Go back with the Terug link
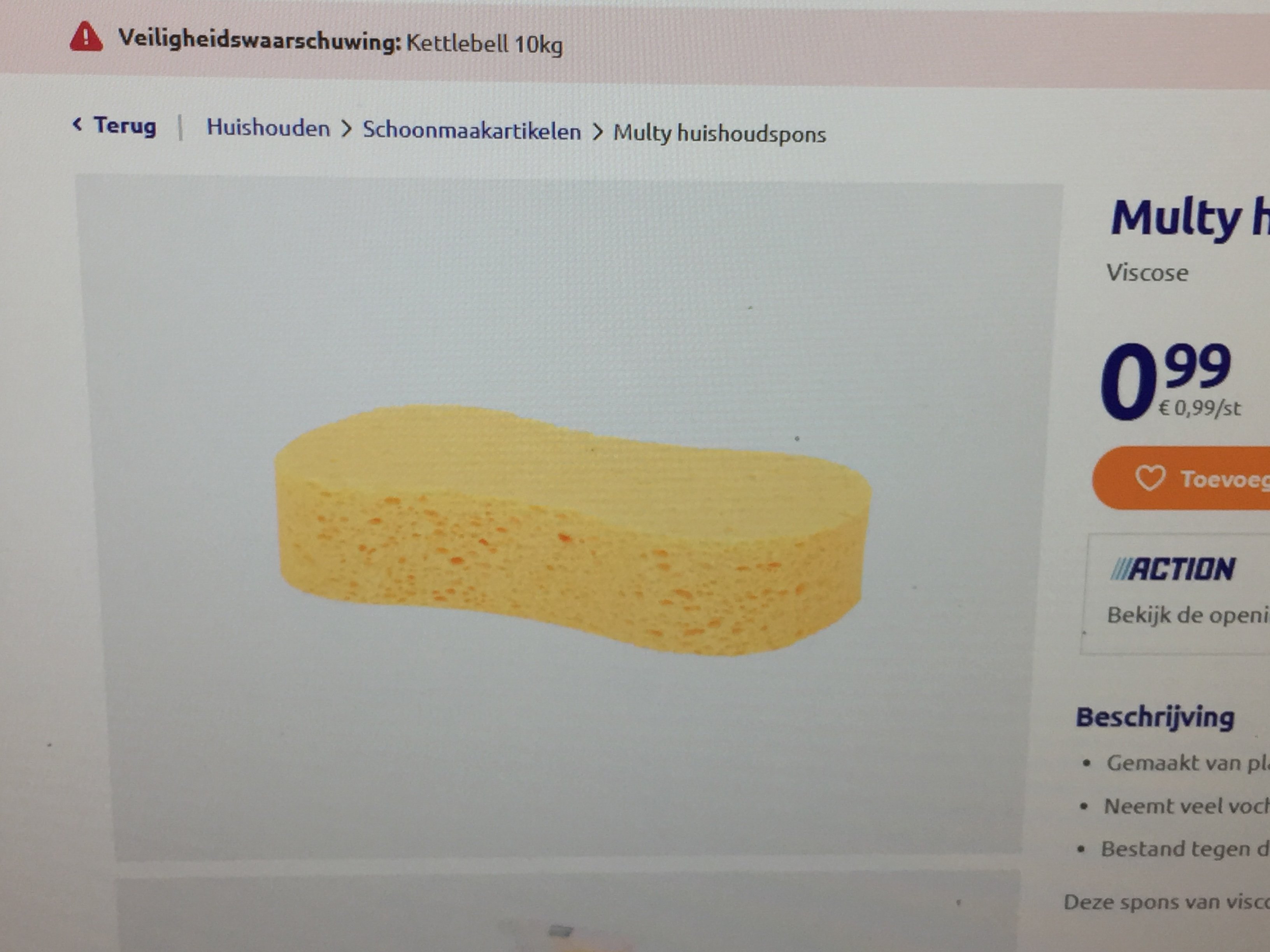 [x=117, y=126]
